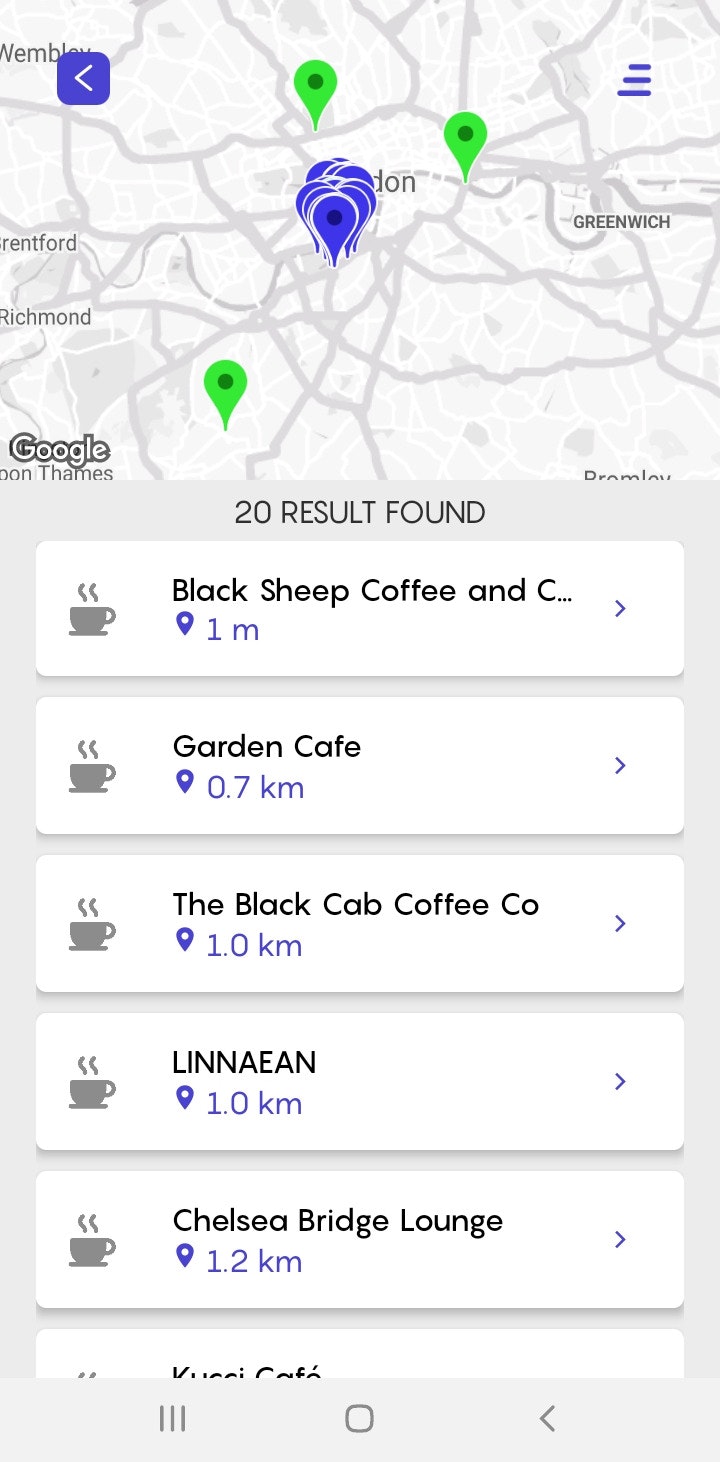The height and width of the screenshot is (1462, 720).
Task: View The Black Cab Coffee Co details
Action: point(360,924)
